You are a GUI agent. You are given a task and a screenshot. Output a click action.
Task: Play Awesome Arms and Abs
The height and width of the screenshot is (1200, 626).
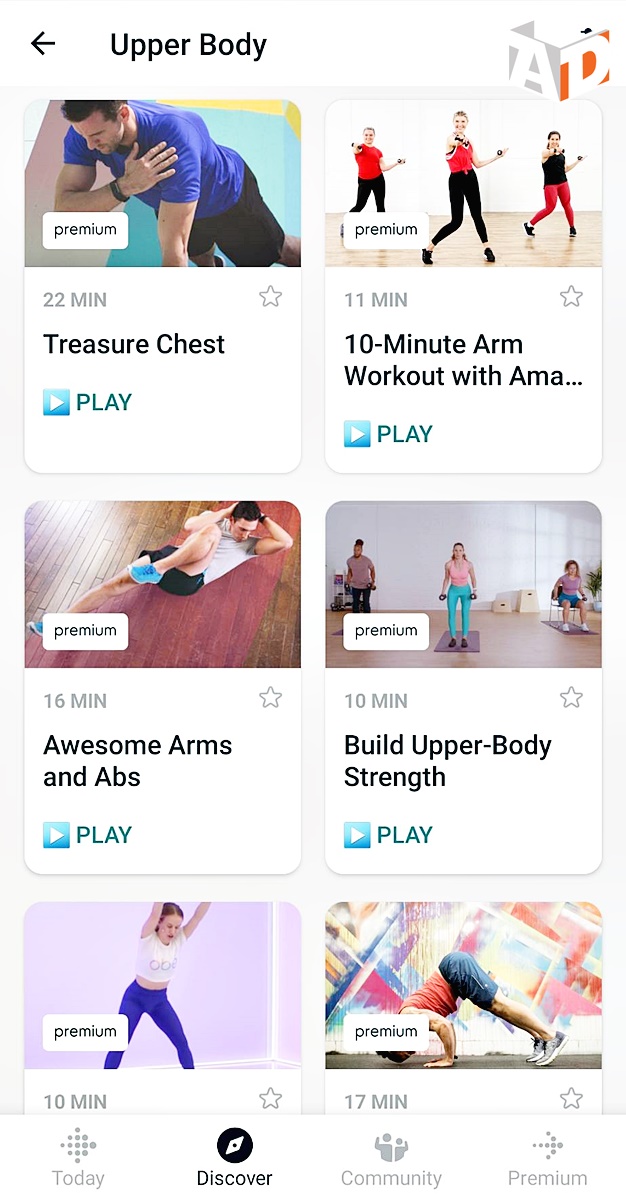(x=88, y=835)
